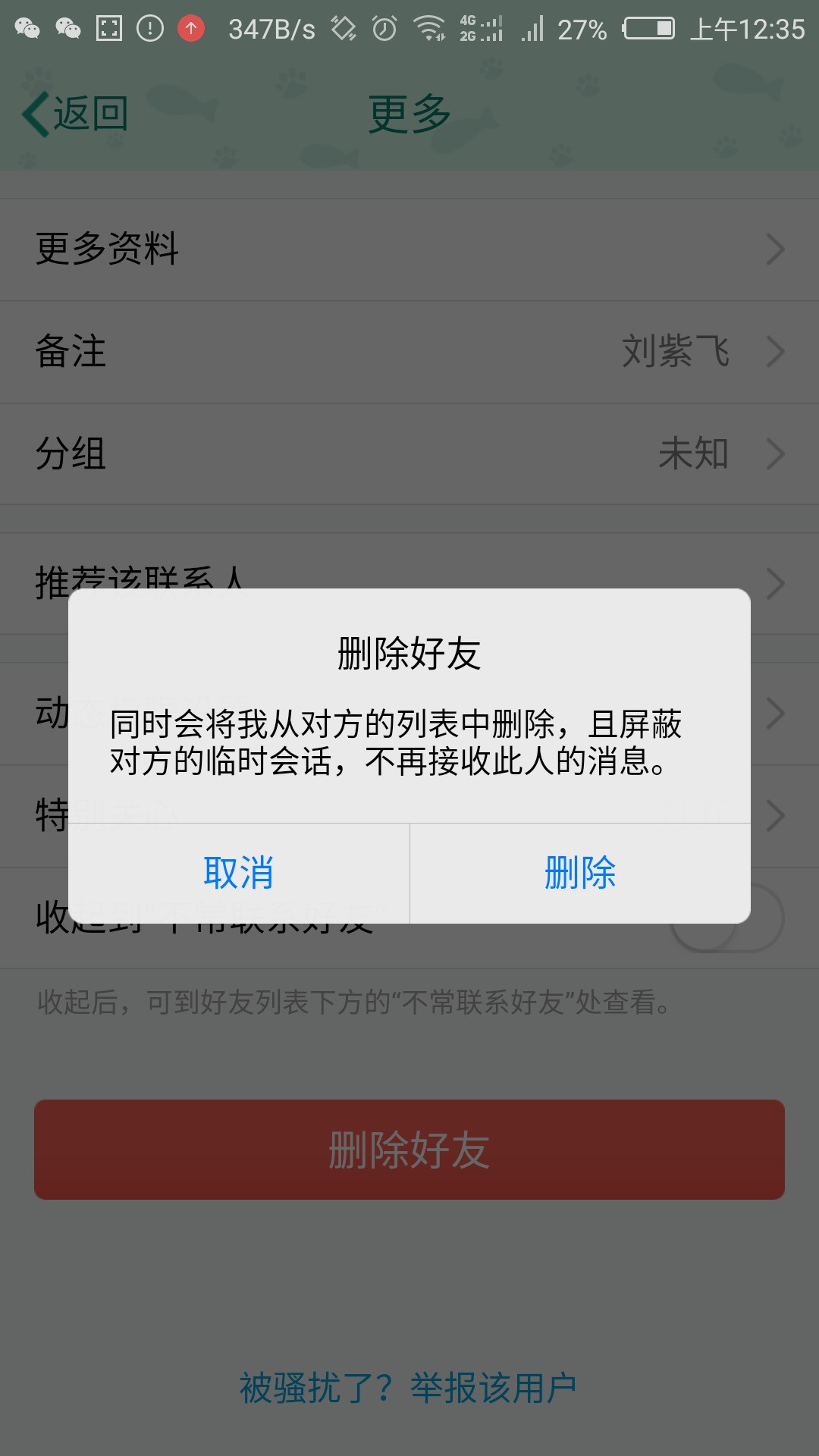Screen dimensions: 819x1456
Task: Confirm with the blue 删除 button
Action: 580,873
